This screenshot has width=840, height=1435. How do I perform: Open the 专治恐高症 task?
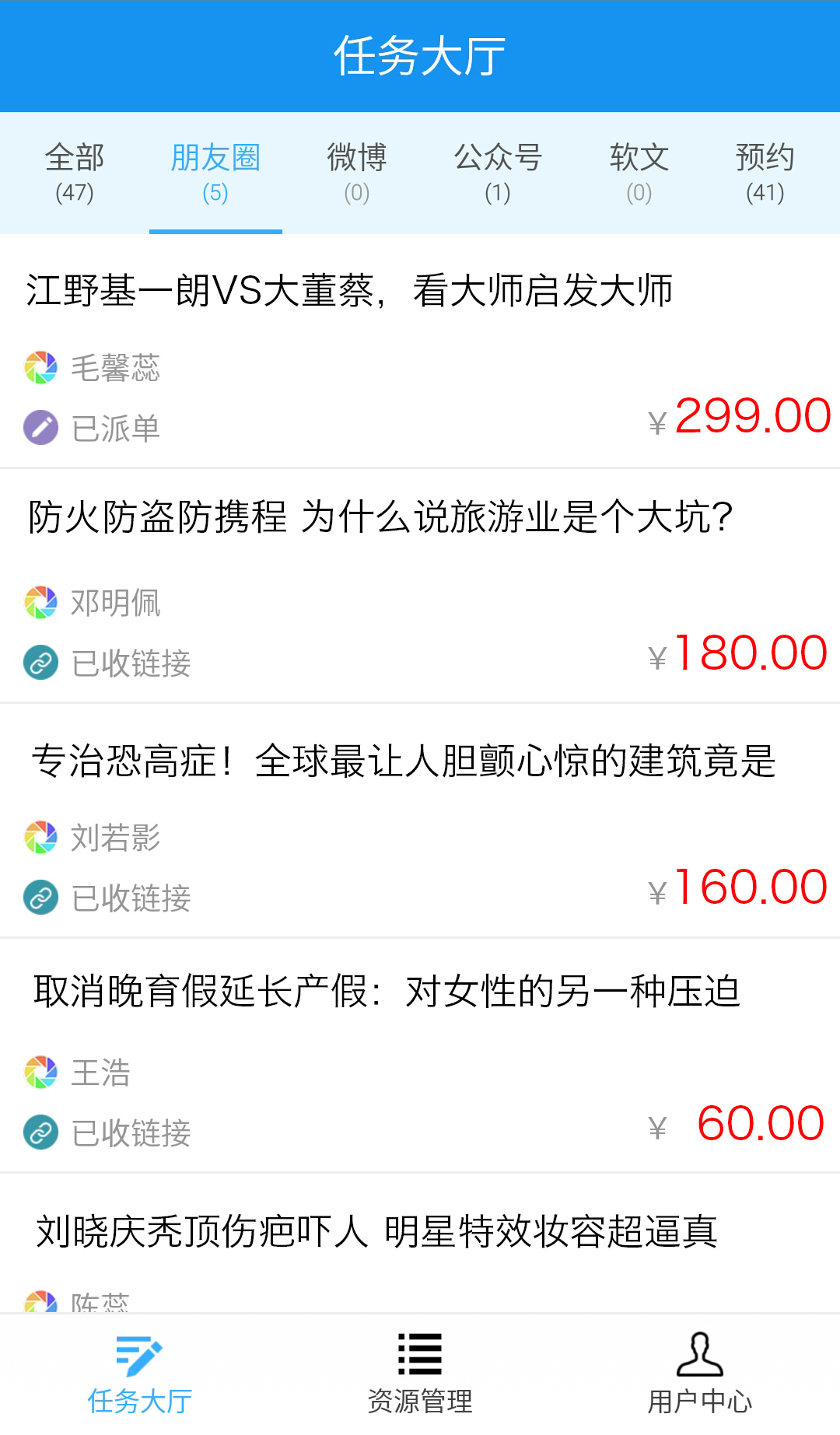pos(403,761)
